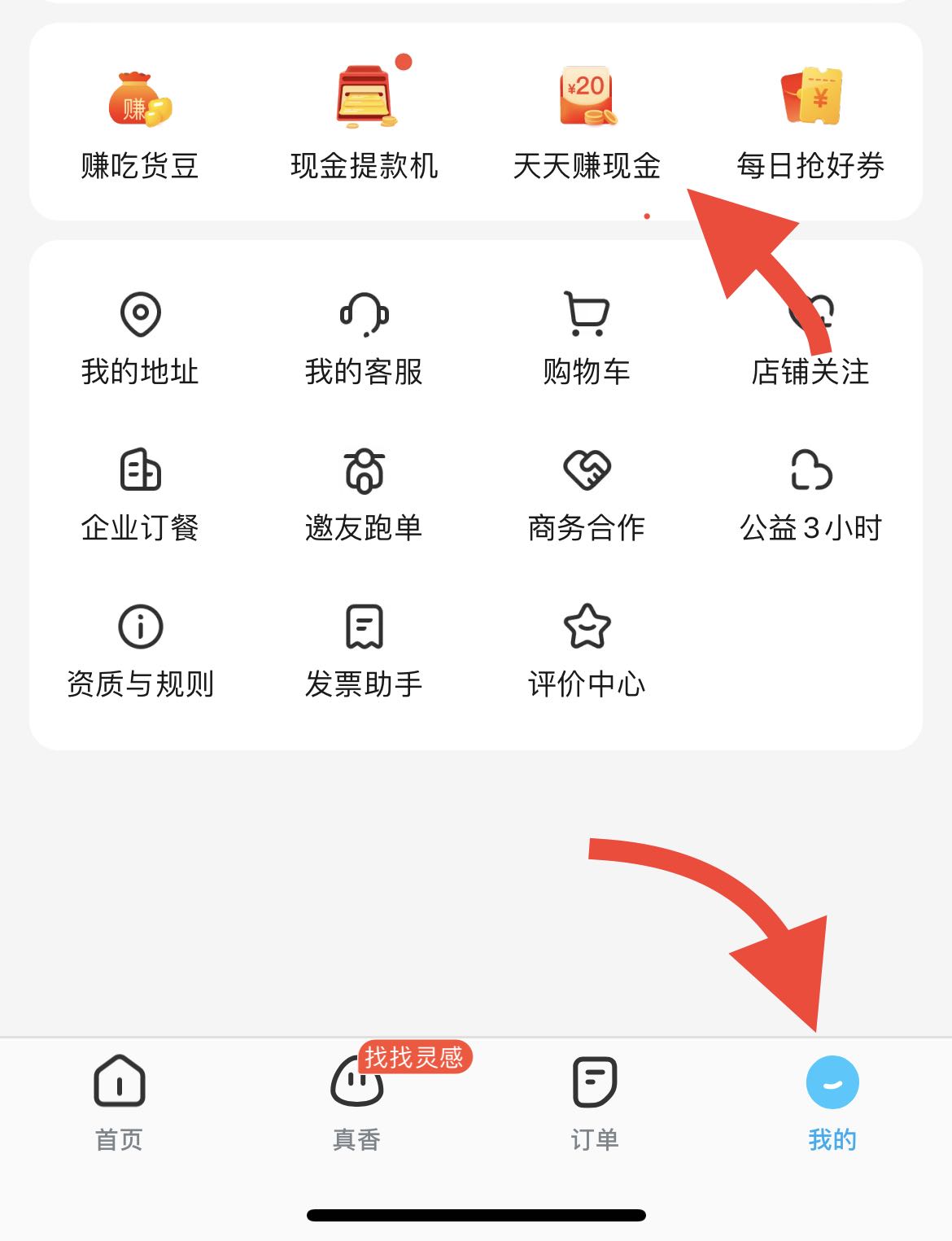Image resolution: width=952 pixels, height=1241 pixels.
Task: Open 商务合作 page
Action: 587,493
